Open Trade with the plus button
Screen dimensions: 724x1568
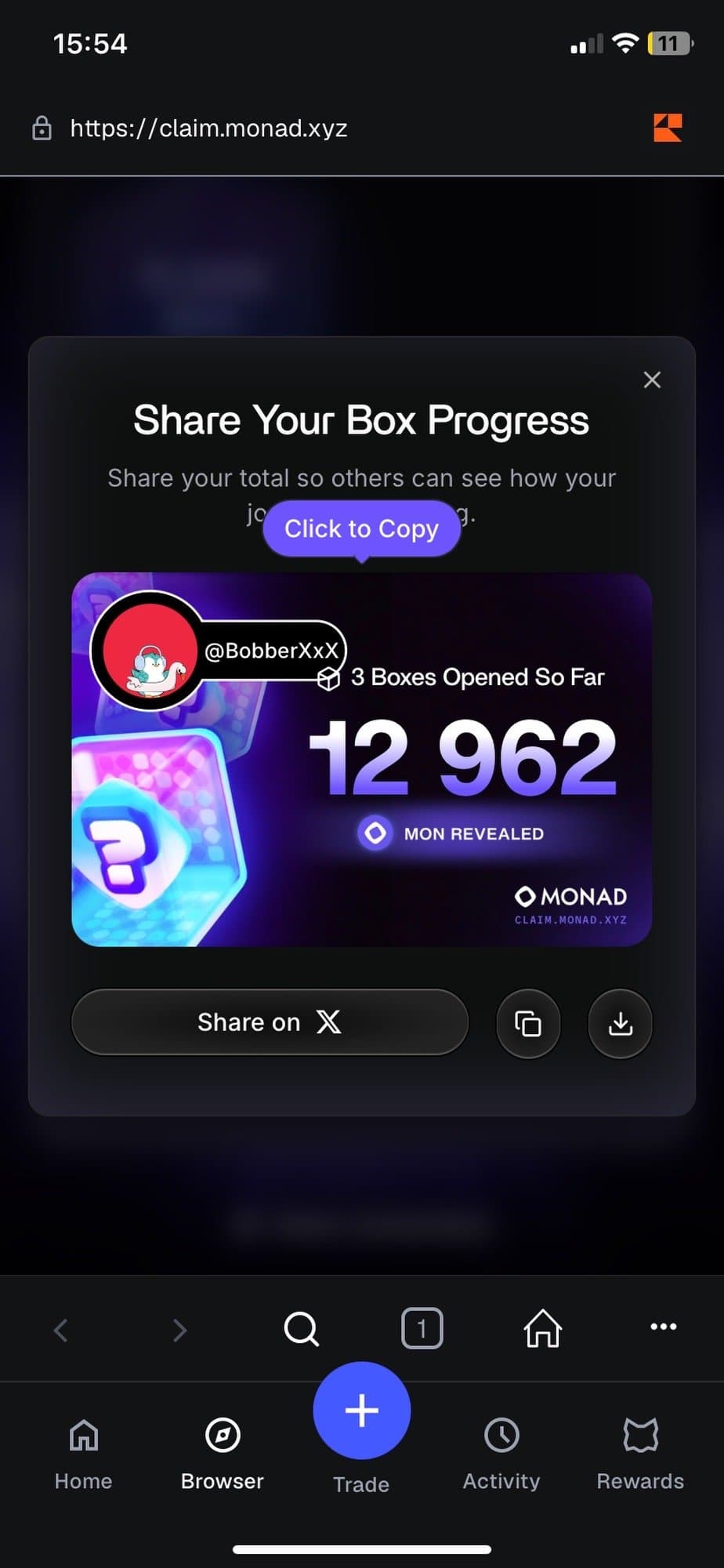pos(361,1410)
